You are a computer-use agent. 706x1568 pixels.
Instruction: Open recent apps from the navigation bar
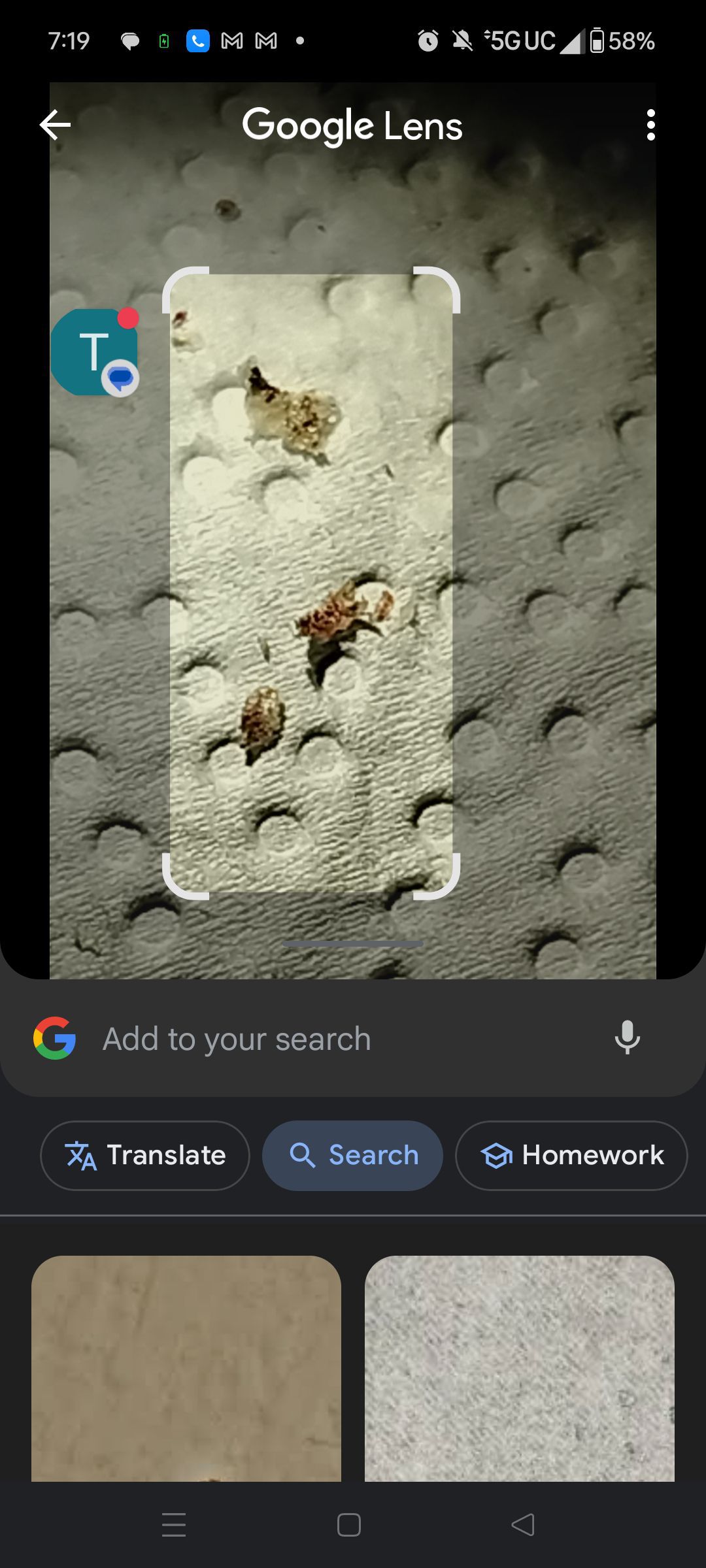[174, 1525]
